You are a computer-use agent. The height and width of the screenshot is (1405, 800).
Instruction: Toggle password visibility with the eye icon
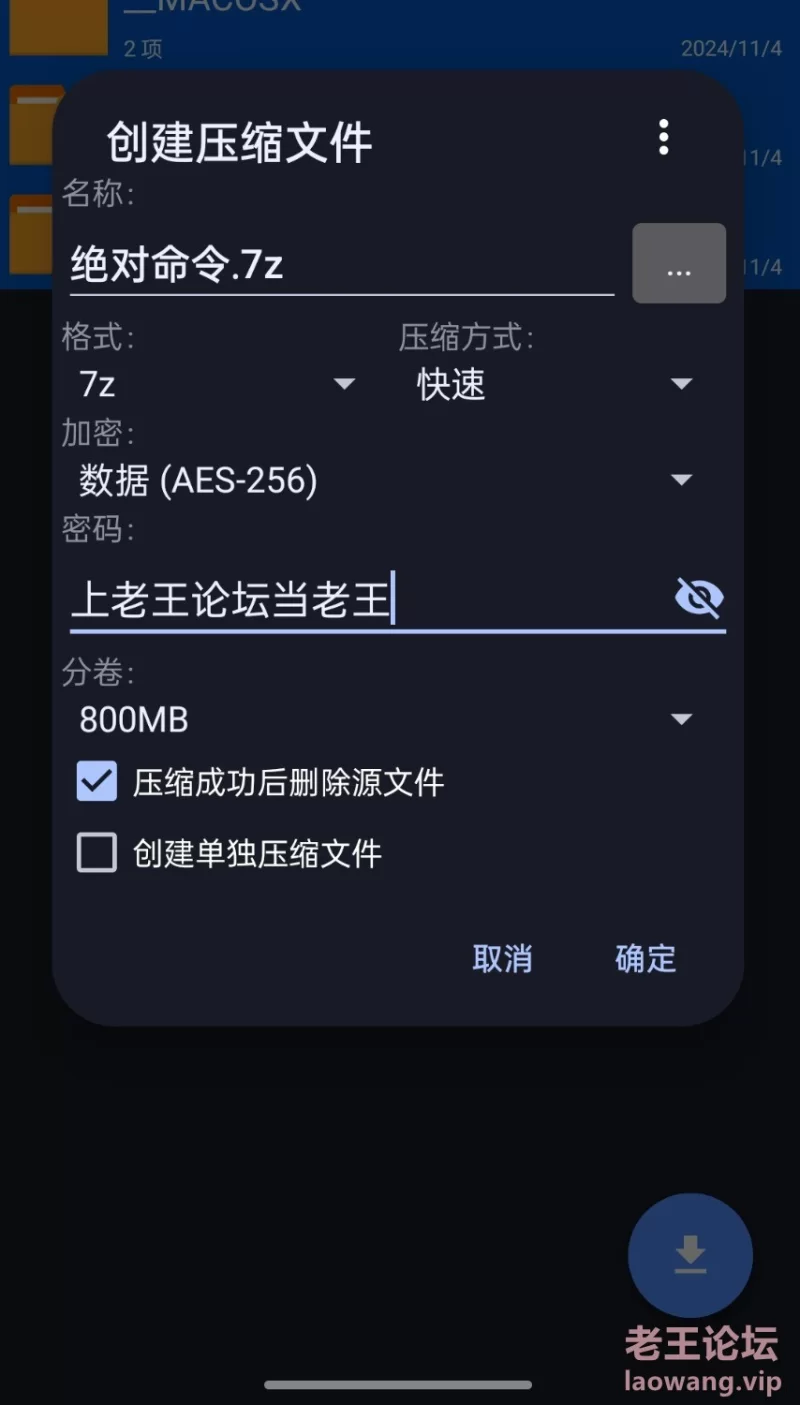[699, 598]
